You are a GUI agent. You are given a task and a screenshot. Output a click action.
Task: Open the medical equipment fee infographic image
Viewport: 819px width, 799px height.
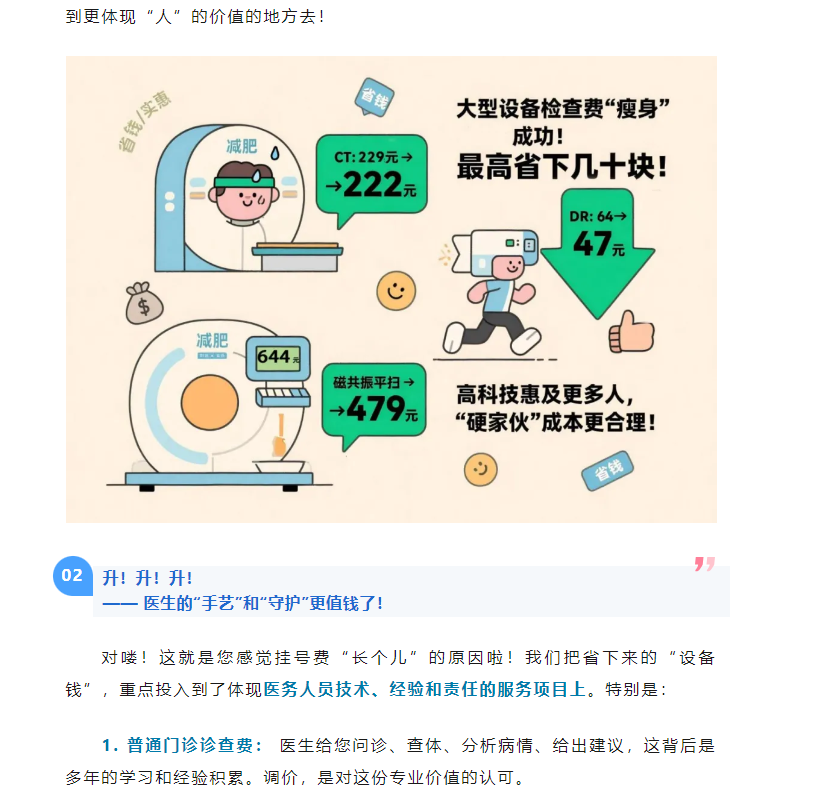[x=391, y=289]
